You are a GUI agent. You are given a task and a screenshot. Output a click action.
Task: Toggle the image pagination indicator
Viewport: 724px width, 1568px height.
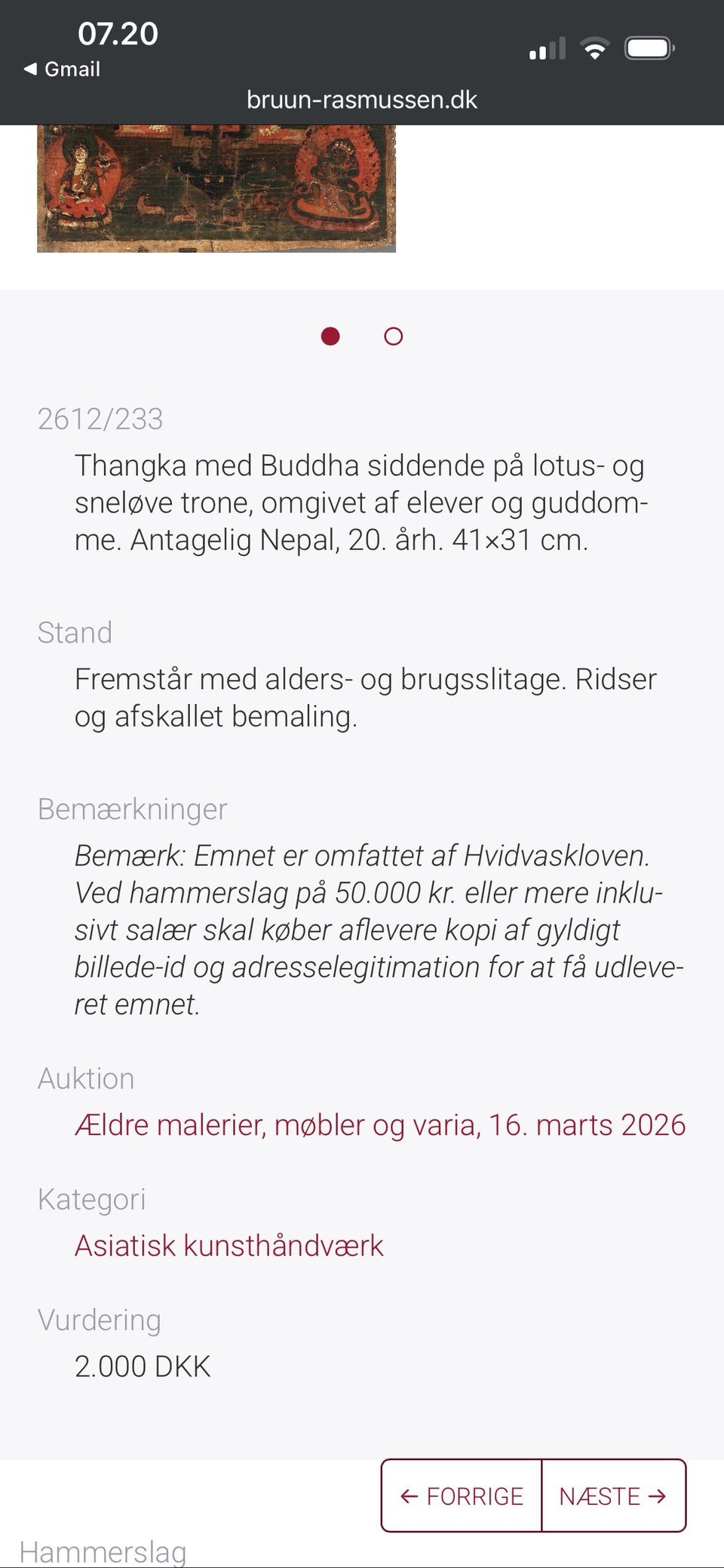click(x=362, y=337)
